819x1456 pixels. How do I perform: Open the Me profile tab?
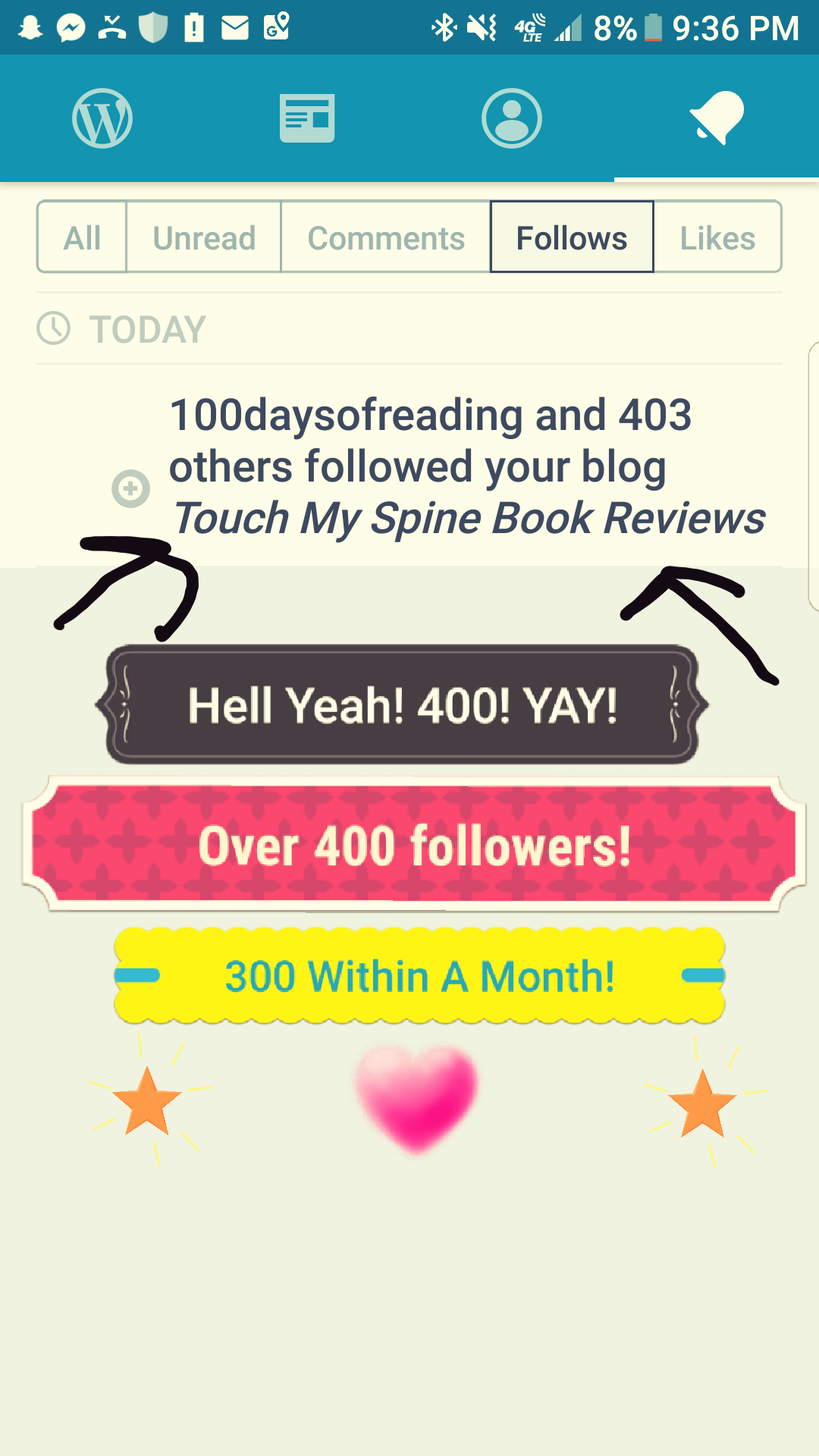[x=512, y=118]
